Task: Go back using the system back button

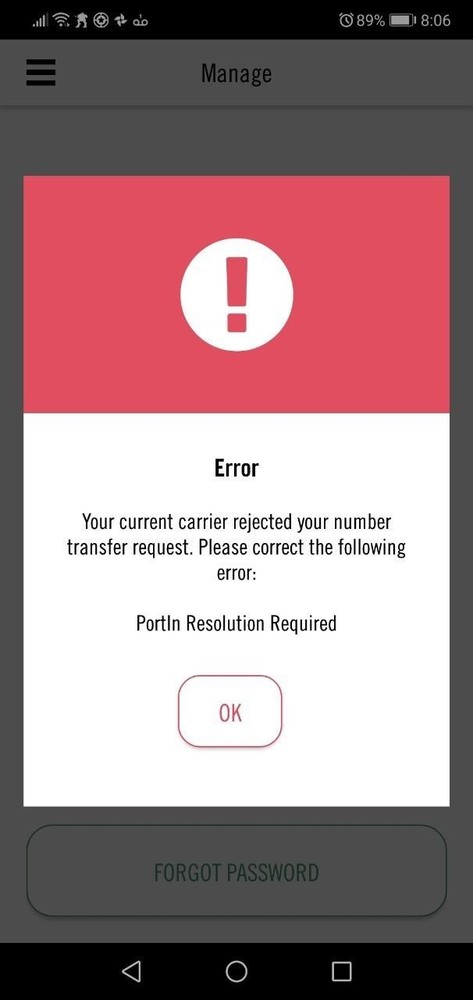Action: click(x=131, y=971)
